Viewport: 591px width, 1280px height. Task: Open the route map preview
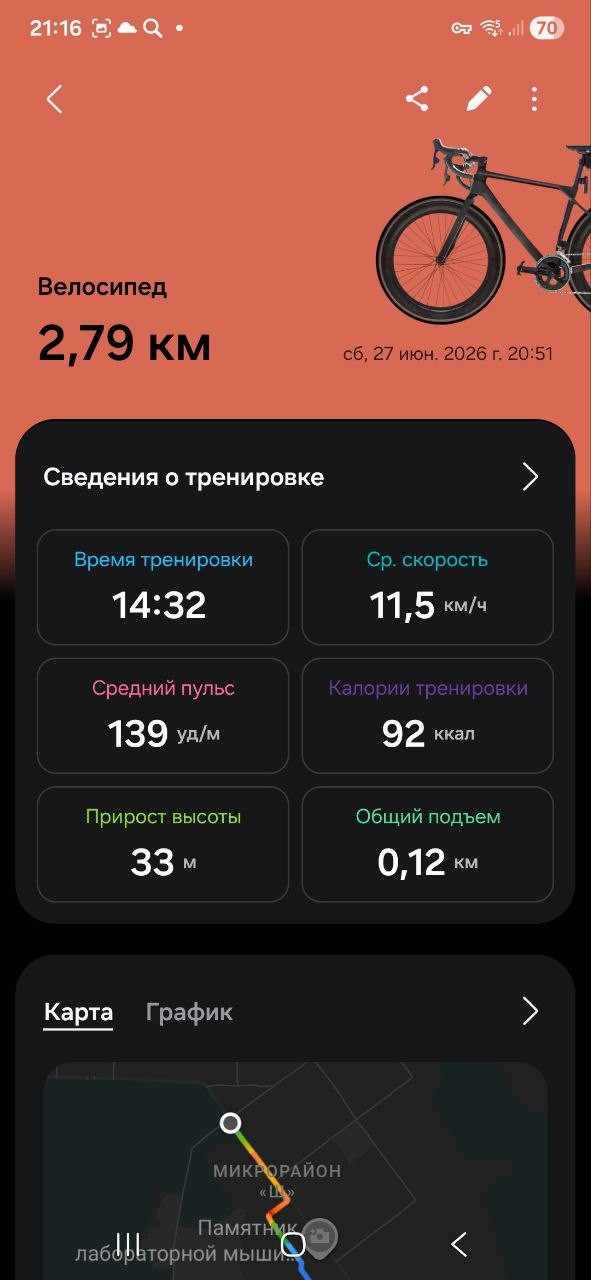(x=295, y=1171)
